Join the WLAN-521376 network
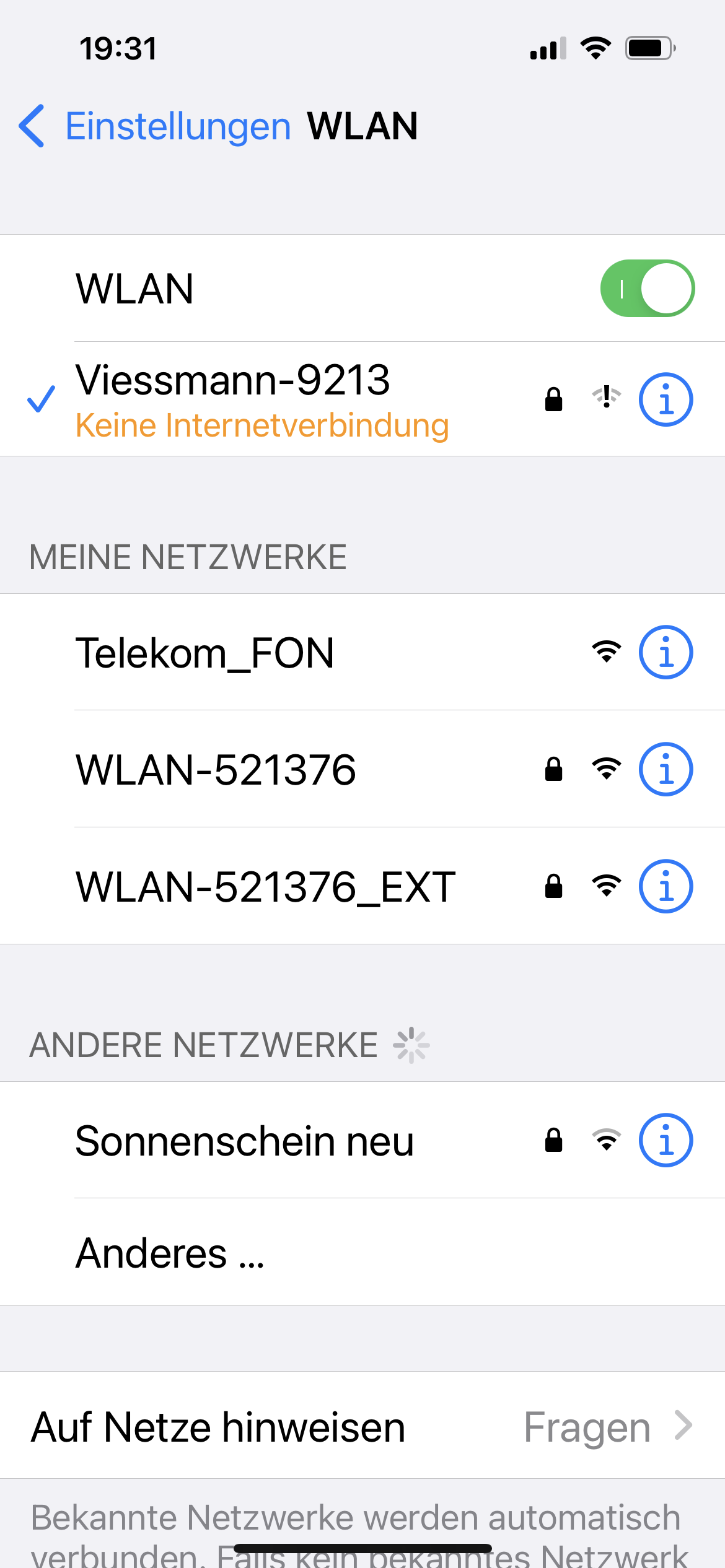The image size is (725, 1568). [x=216, y=770]
